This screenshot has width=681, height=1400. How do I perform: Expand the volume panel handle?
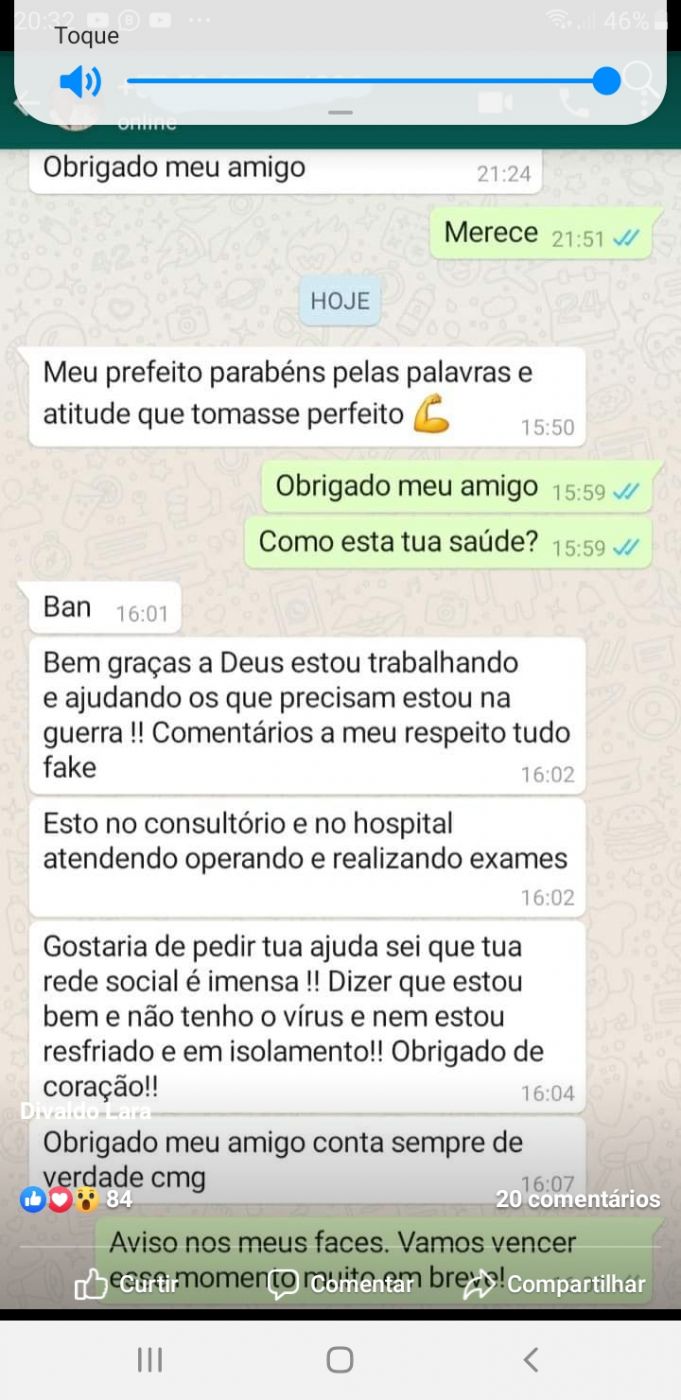pos(340,112)
